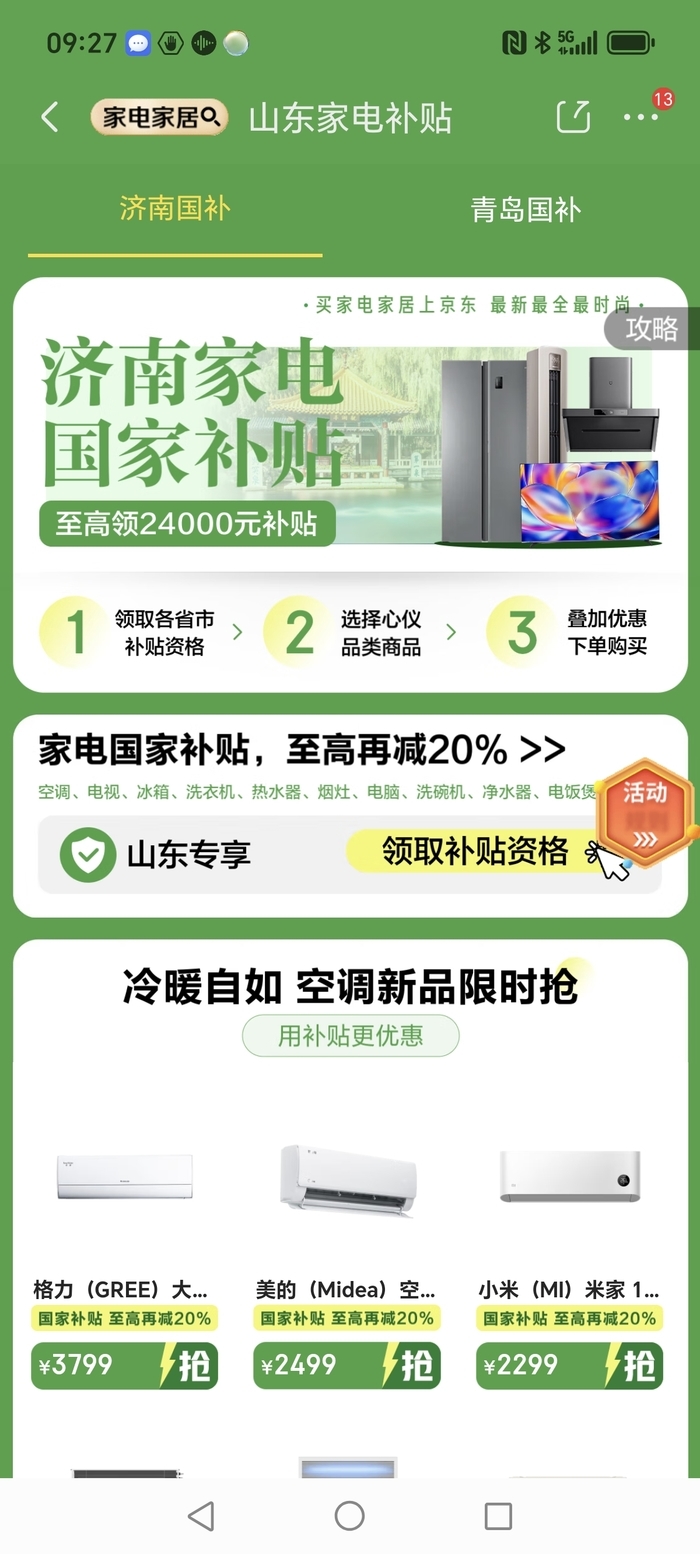The image size is (700, 1554).
Task: Open the 济南家电国家补贴 banner
Action: [x=300, y=440]
